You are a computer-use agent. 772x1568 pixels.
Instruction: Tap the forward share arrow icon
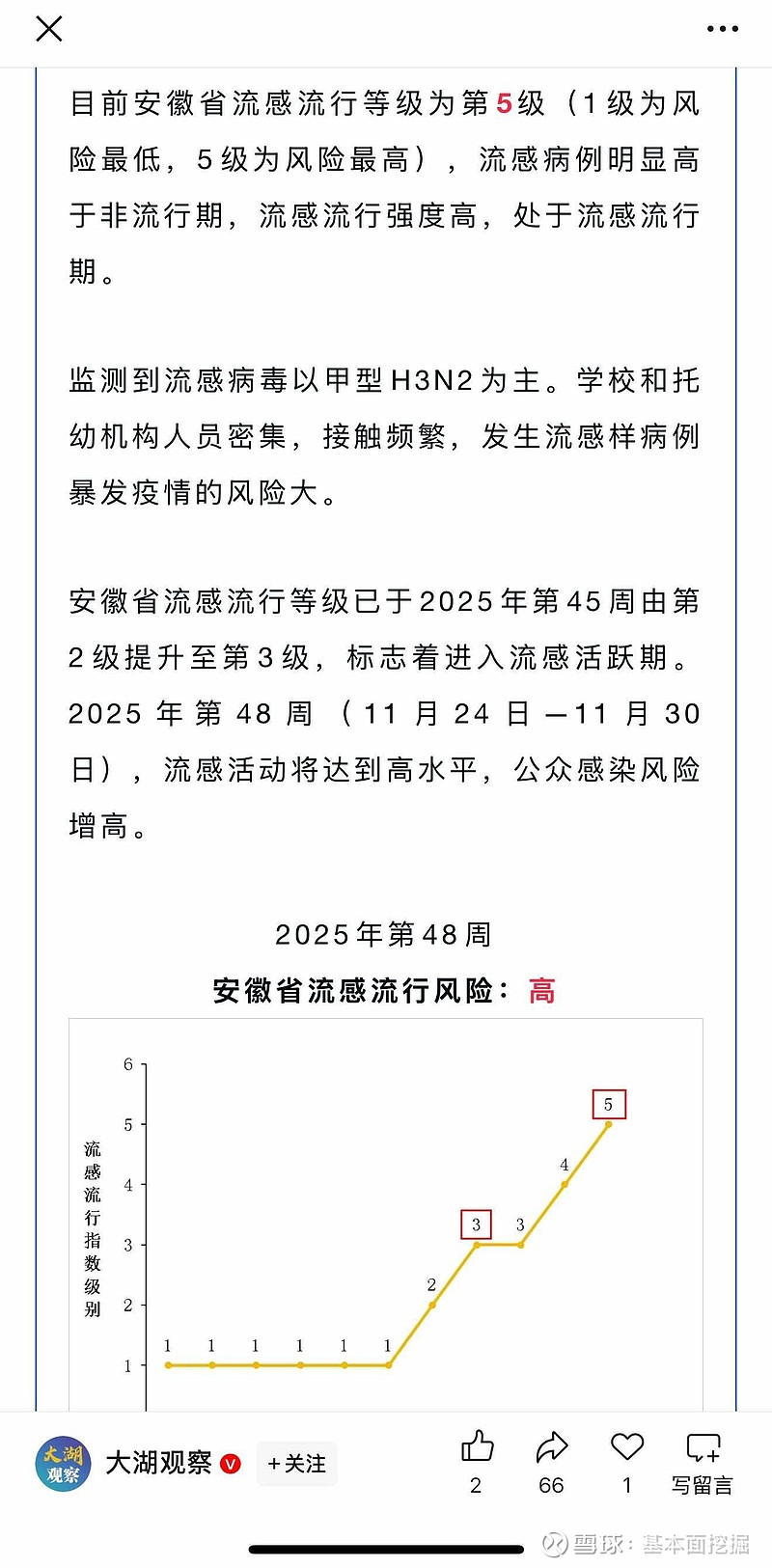click(x=551, y=1447)
